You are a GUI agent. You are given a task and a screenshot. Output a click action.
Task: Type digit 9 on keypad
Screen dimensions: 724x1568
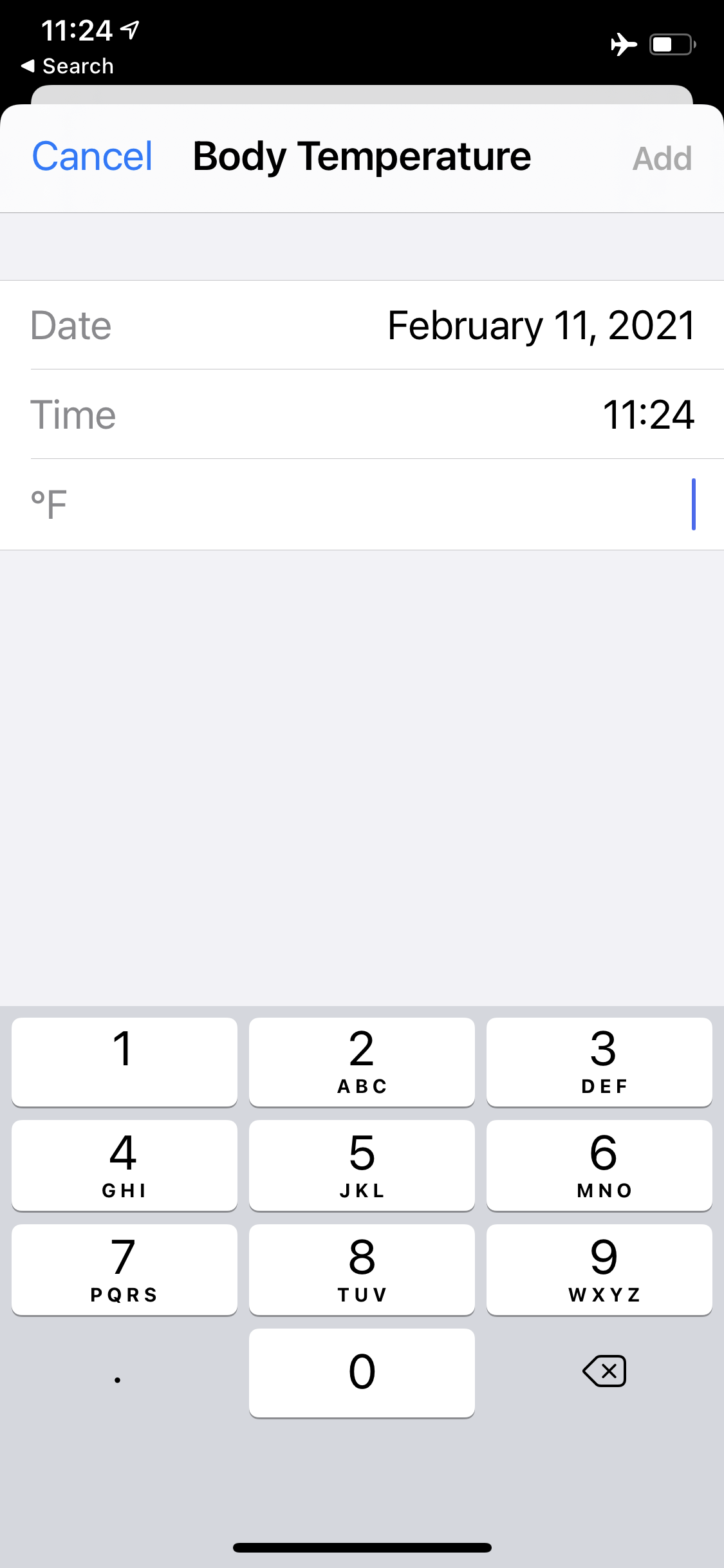click(x=599, y=1270)
